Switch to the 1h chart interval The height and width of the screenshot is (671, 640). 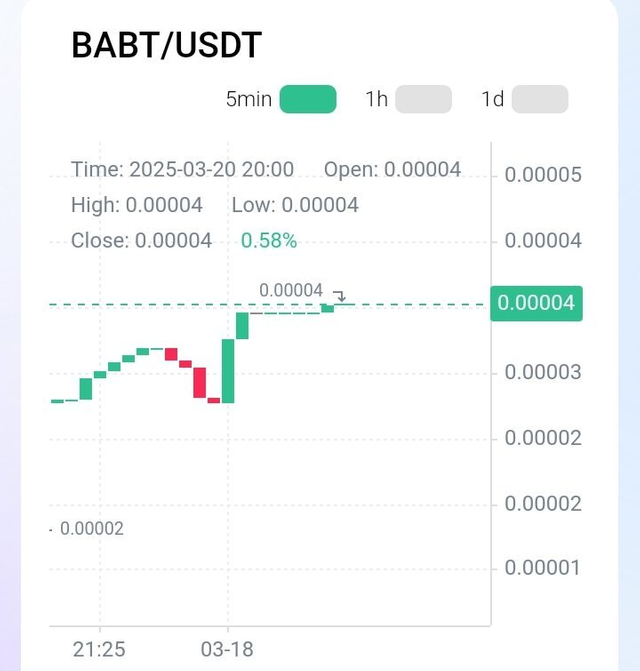423,99
